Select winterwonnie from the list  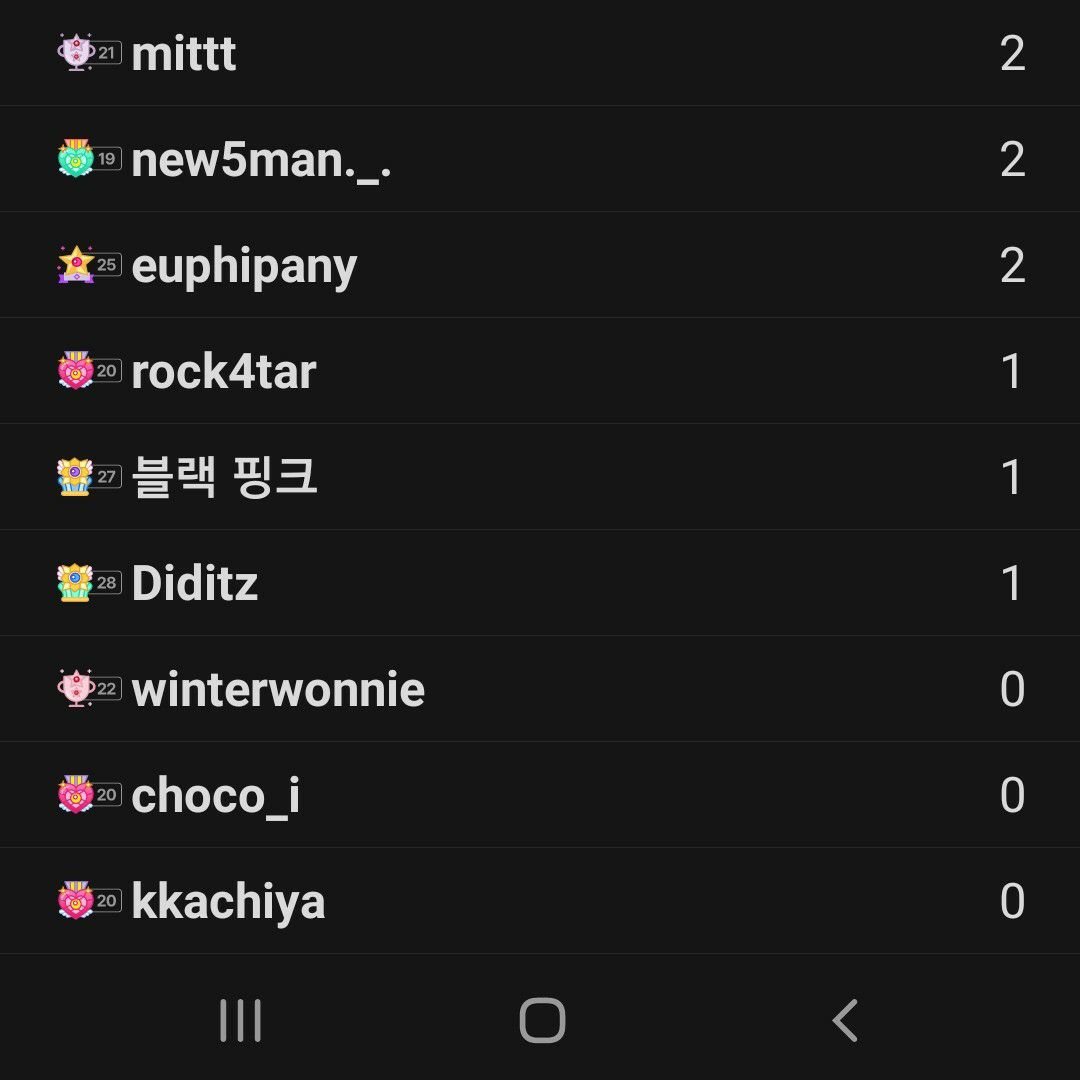[x=278, y=689]
